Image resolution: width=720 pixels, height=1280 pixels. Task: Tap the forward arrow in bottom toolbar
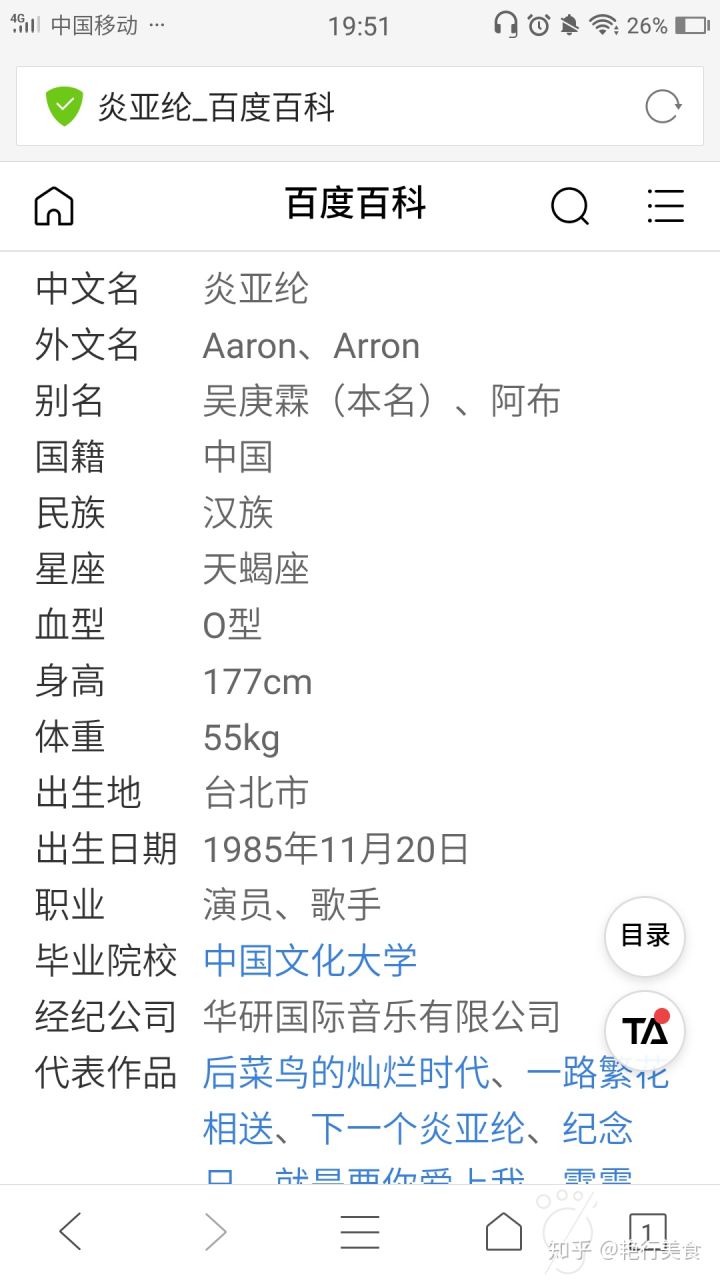click(215, 1232)
